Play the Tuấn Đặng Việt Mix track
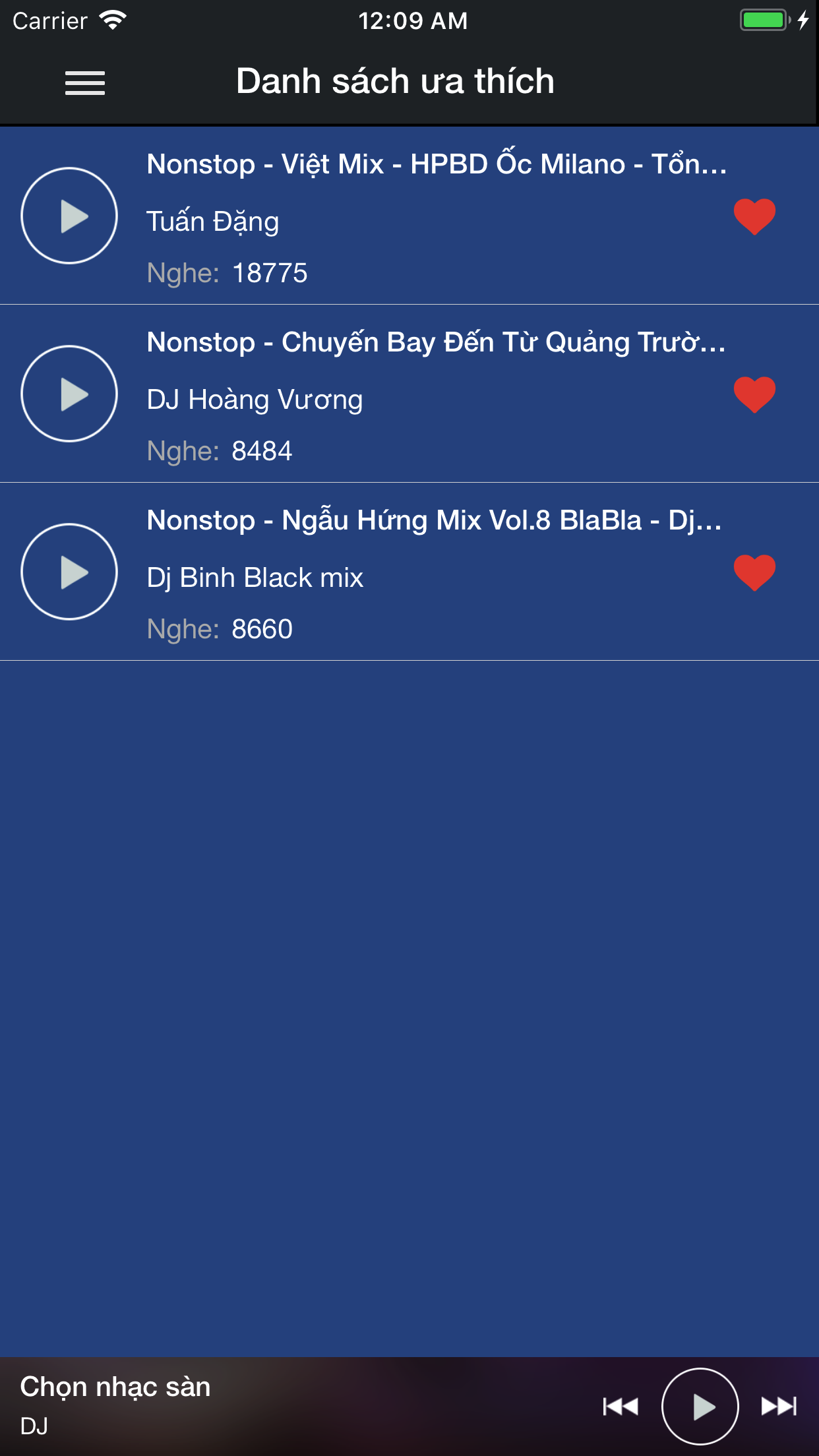This screenshot has width=819, height=1456. (x=69, y=216)
